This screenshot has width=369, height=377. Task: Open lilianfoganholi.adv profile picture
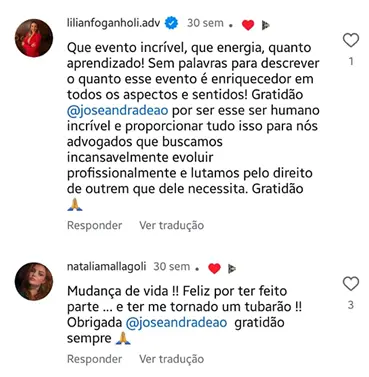(x=34, y=38)
